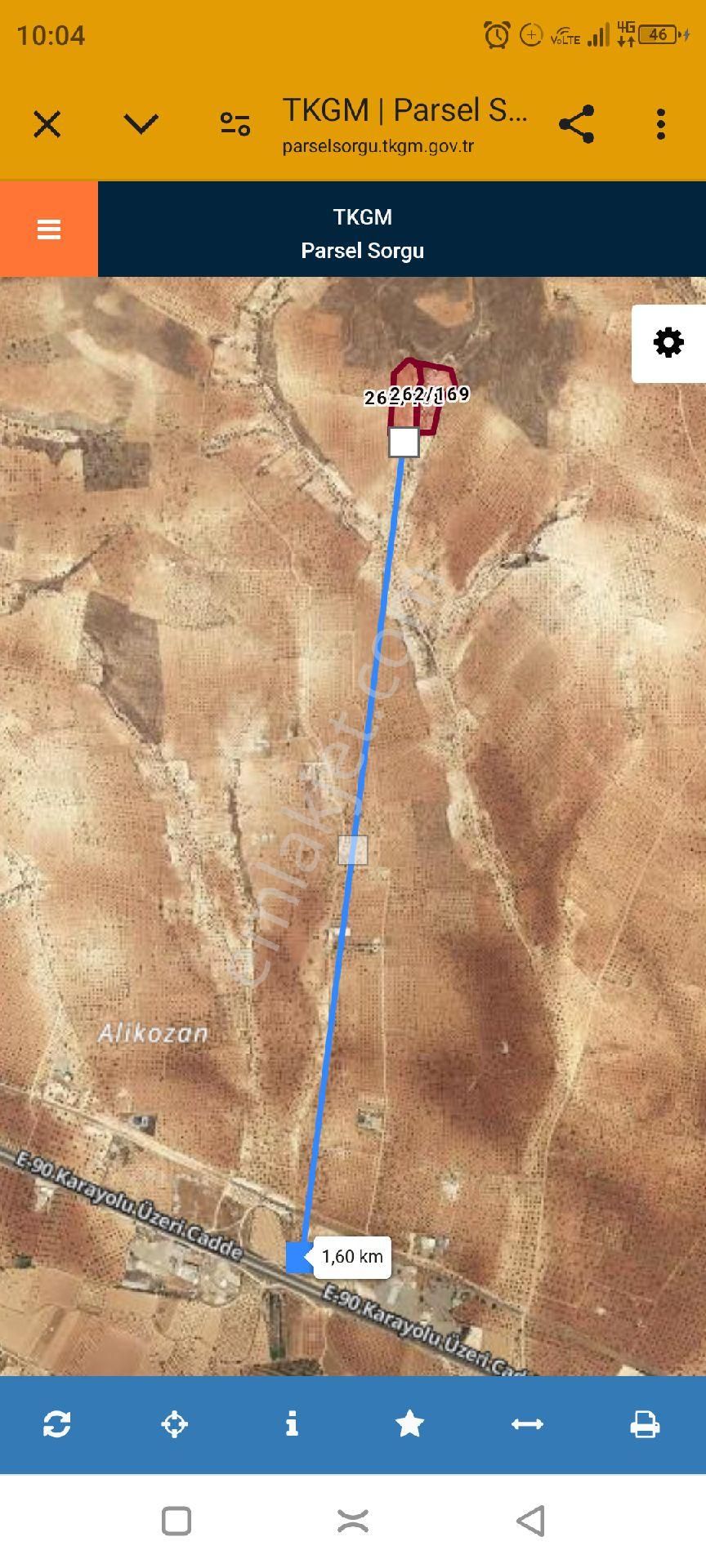The height and width of the screenshot is (1568, 706).
Task: Select the distance measure tool
Action: pyautogui.click(x=527, y=1424)
